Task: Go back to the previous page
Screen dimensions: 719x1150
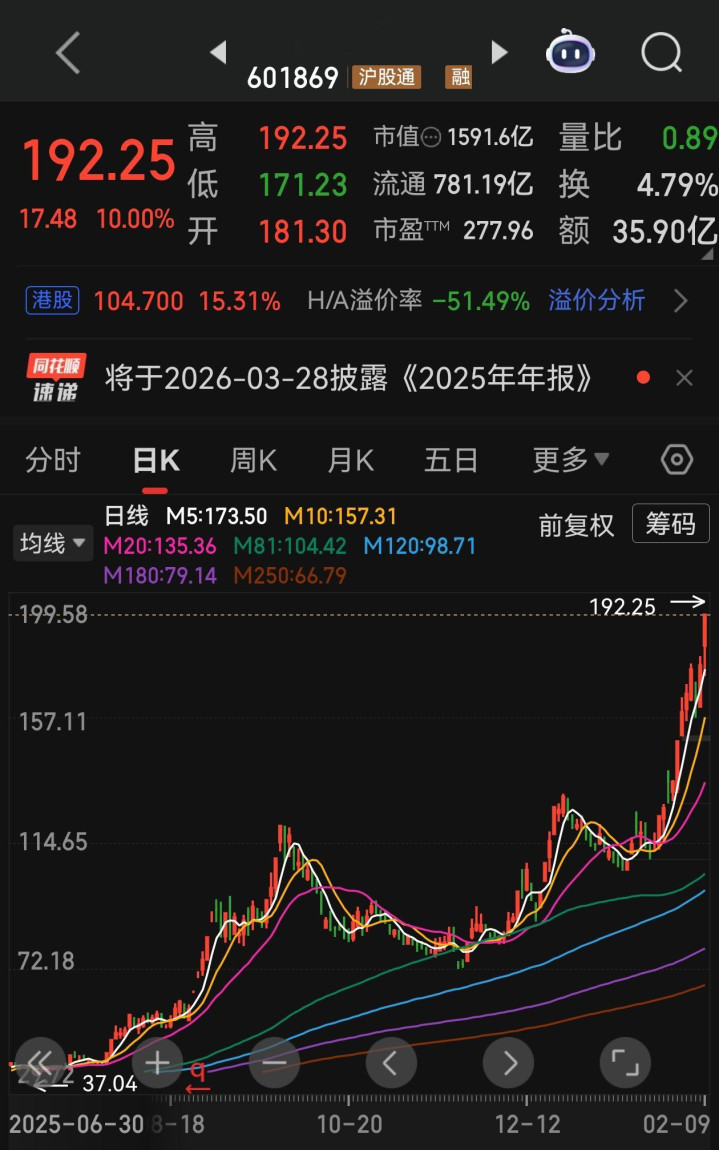Action: pos(67,52)
